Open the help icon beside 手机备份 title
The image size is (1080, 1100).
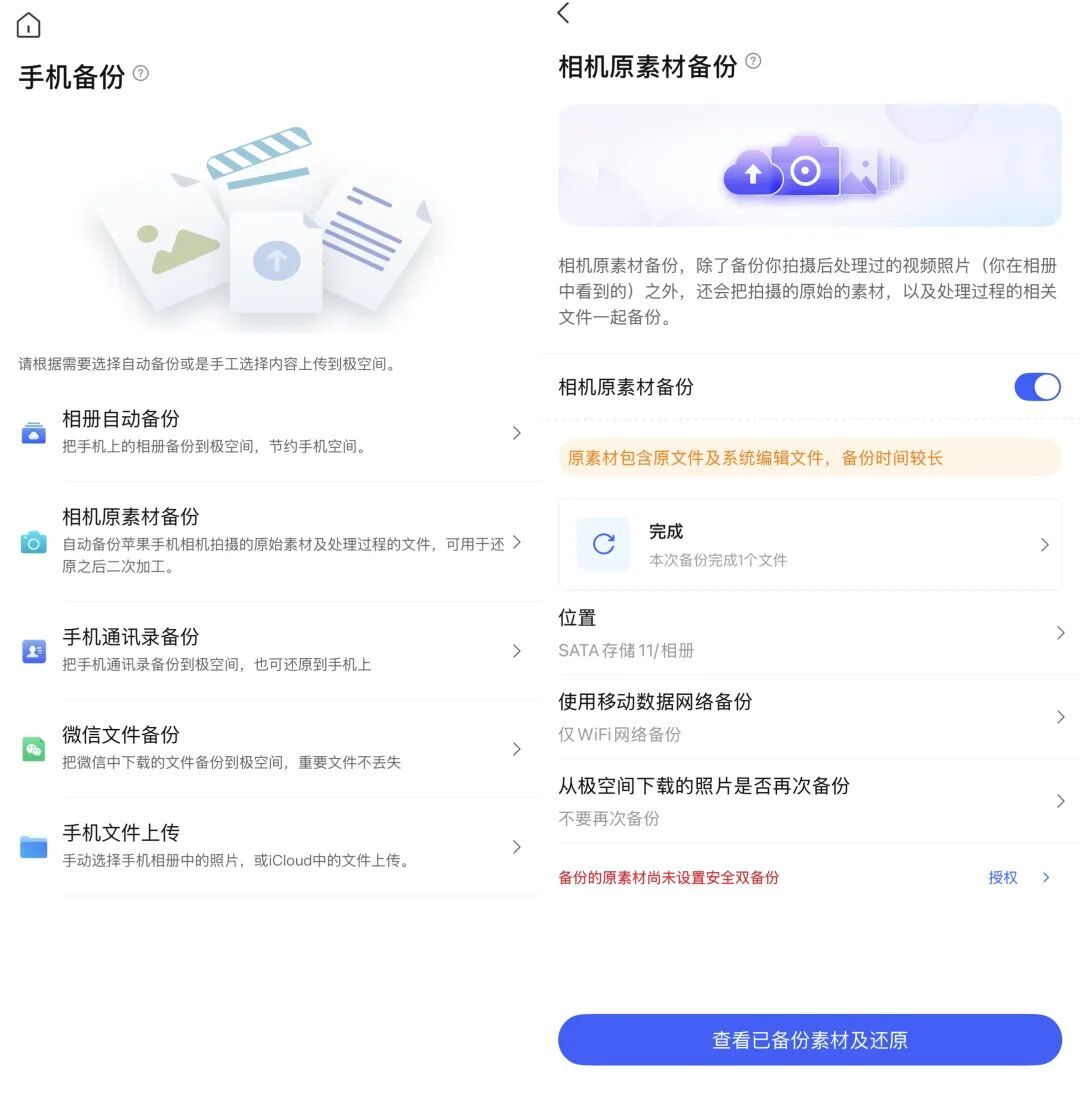click(141, 73)
